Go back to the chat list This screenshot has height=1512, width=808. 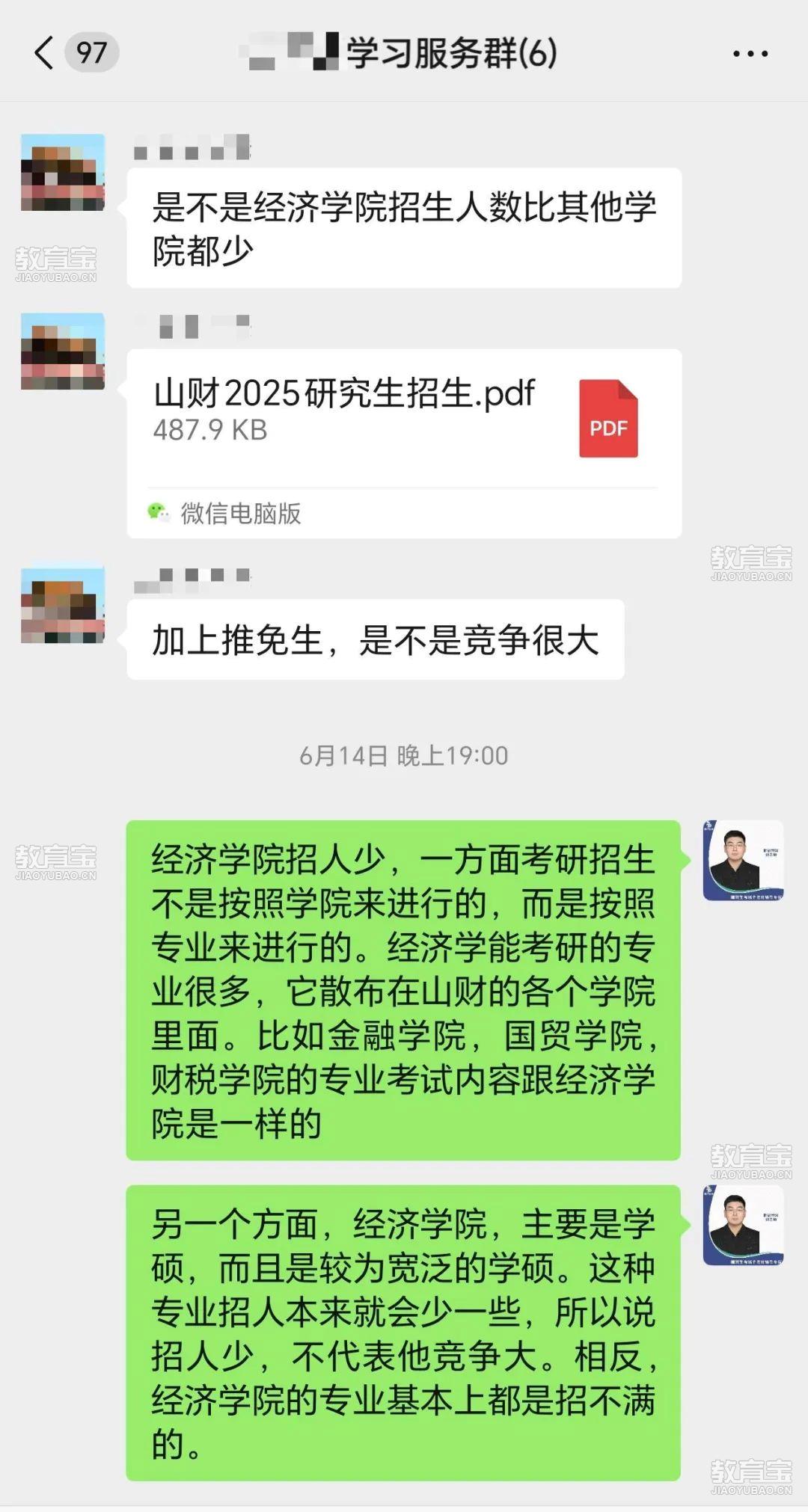pos(45,53)
